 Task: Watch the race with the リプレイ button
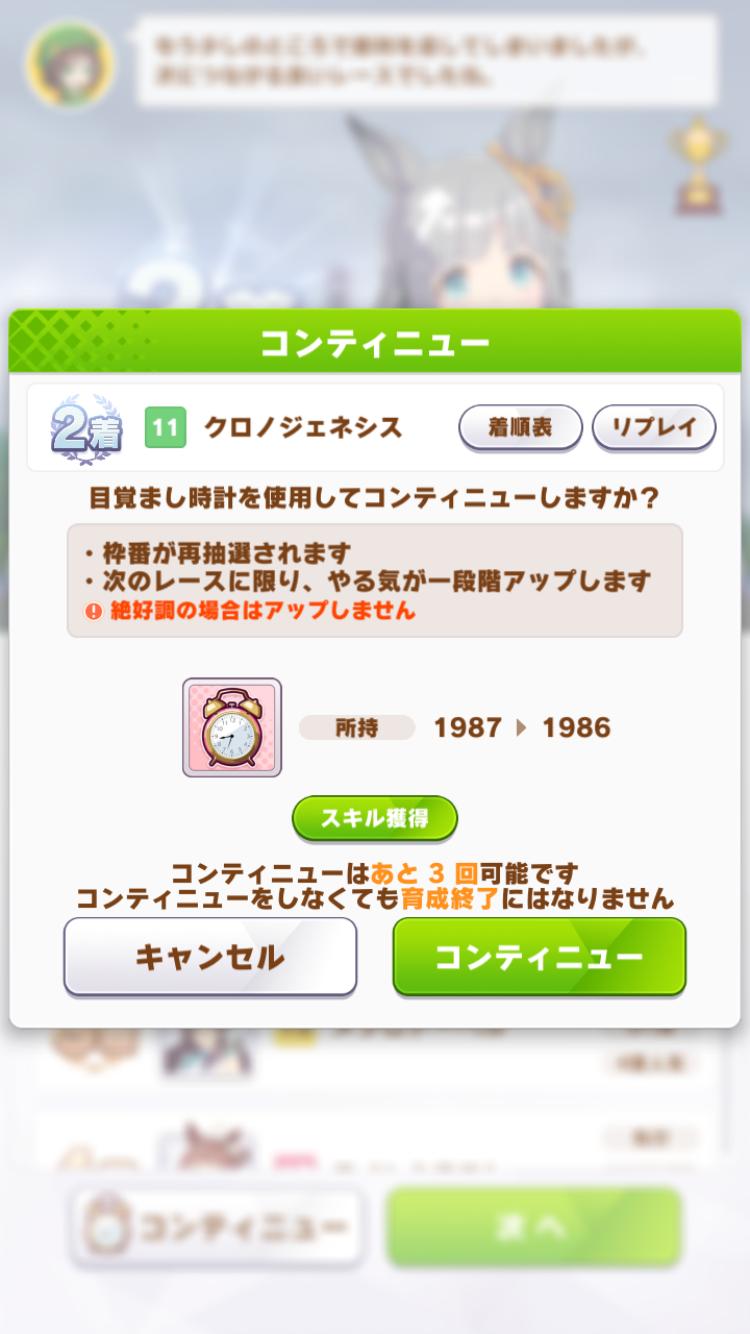coord(654,428)
